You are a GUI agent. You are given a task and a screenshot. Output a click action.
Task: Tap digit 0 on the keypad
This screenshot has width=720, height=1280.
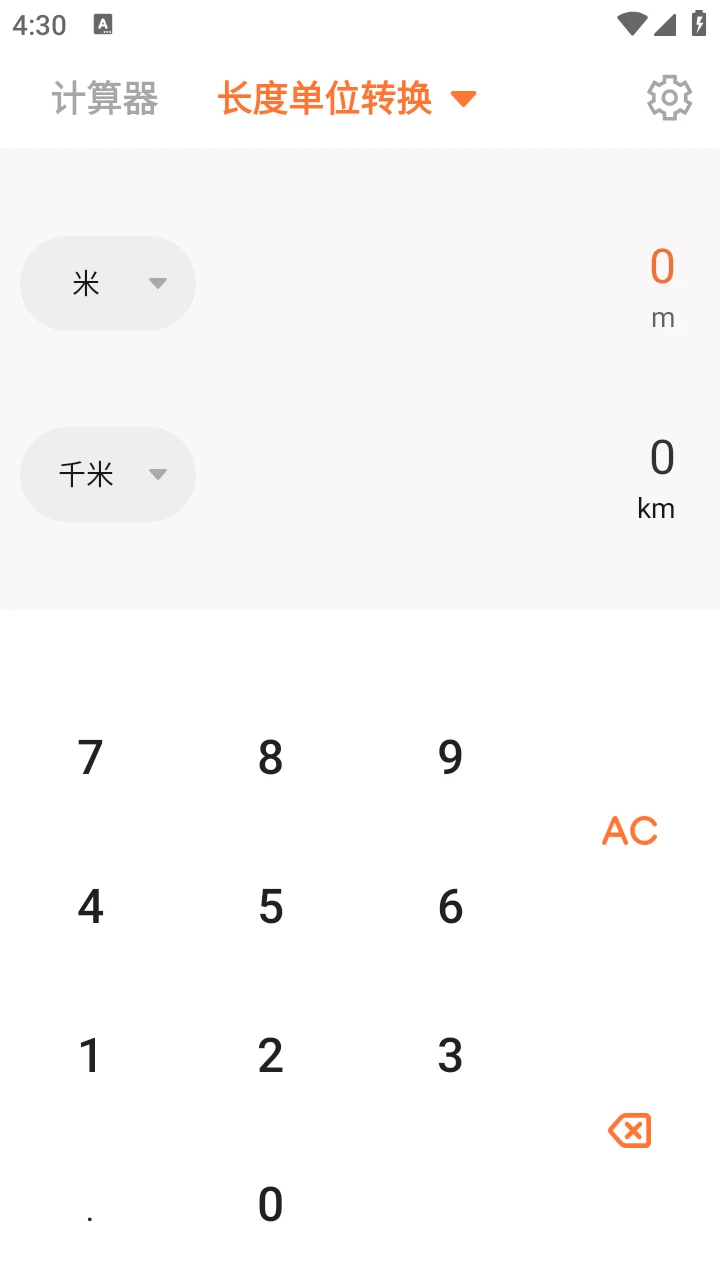click(x=270, y=1205)
